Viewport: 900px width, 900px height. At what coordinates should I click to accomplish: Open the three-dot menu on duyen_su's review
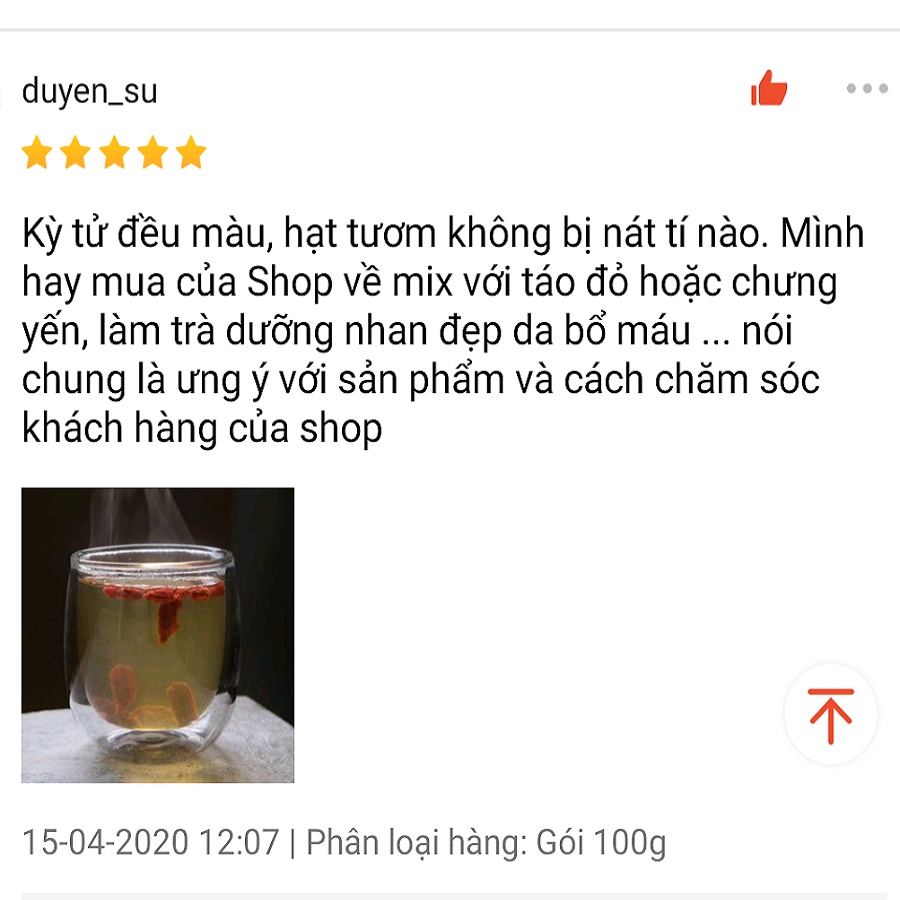(x=866, y=89)
